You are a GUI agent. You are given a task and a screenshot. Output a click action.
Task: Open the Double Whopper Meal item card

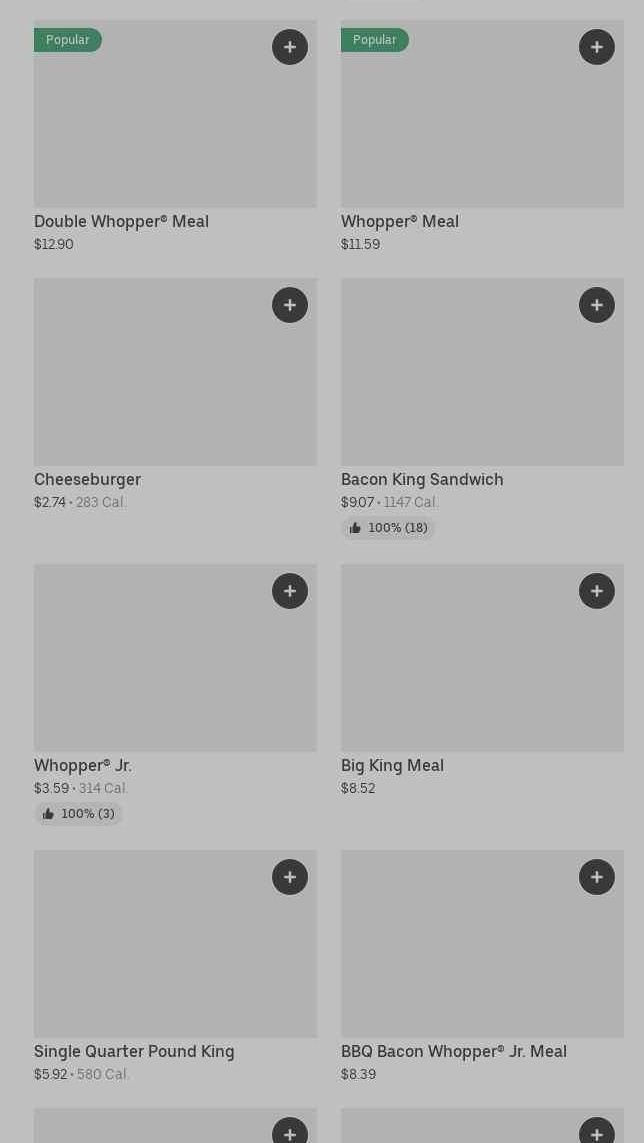[x=175, y=137]
